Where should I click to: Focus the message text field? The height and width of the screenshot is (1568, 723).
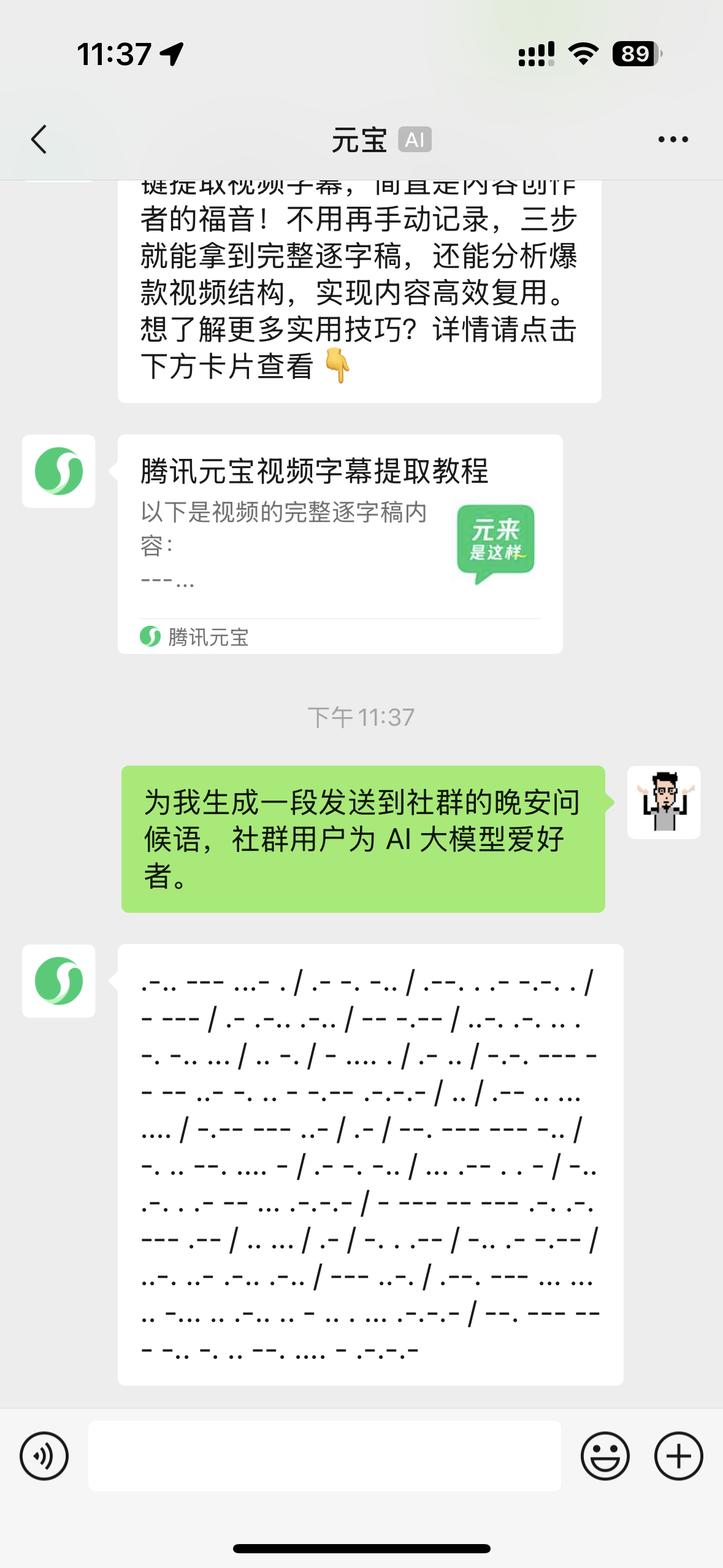tap(324, 1456)
